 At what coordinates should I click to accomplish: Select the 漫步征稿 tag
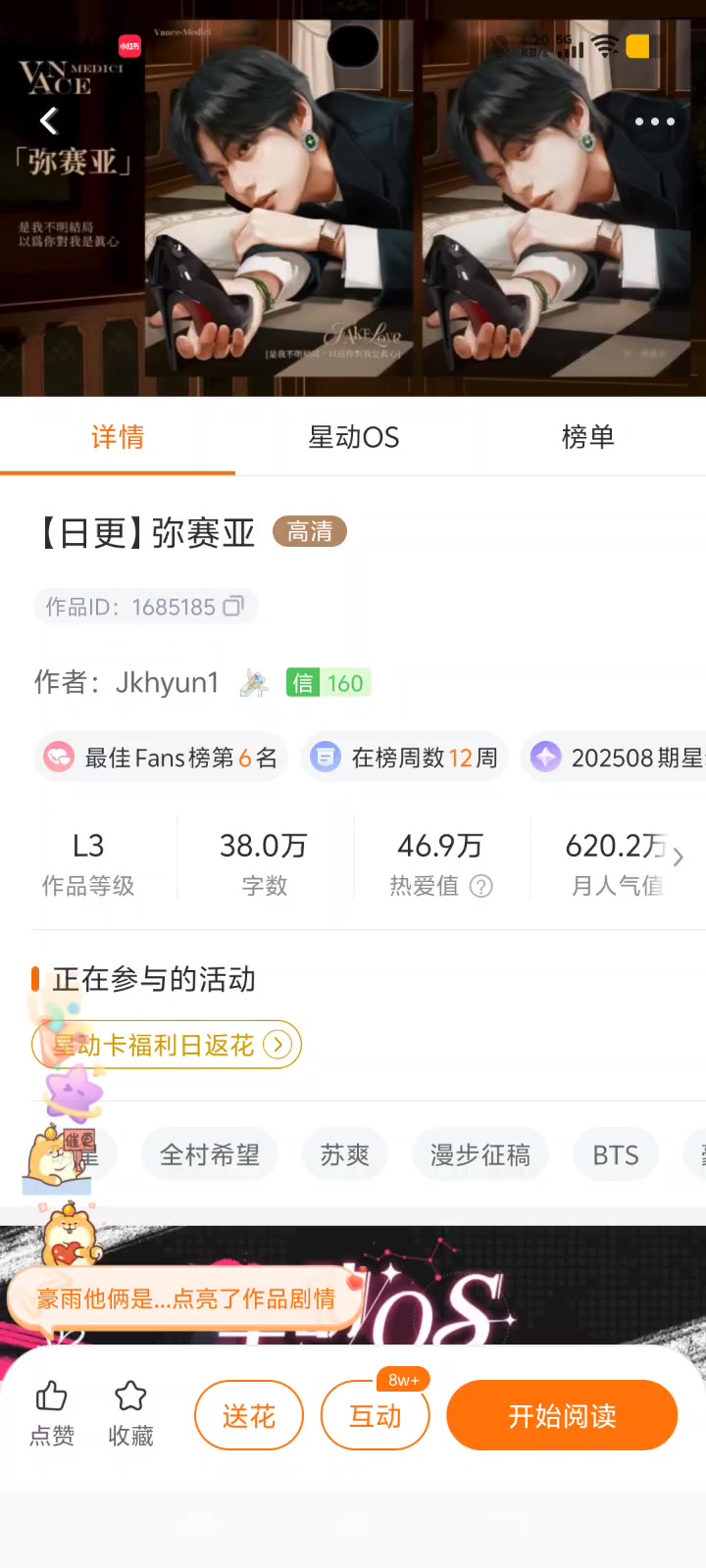480,1155
